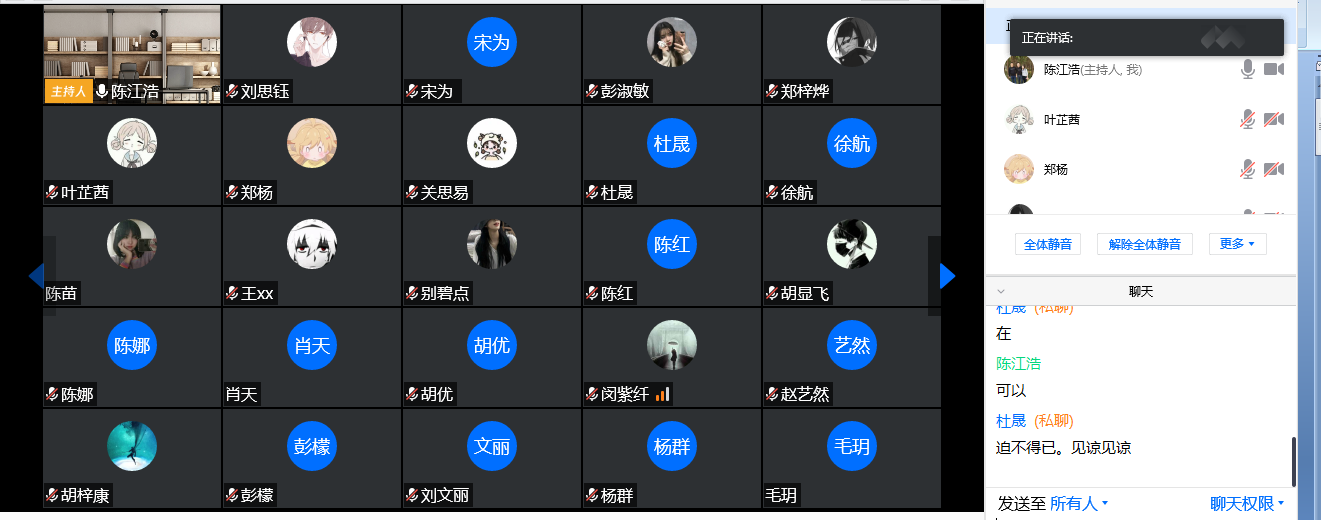Toggle 郑杨's camera in participant list
The width and height of the screenshot is (1321, 520).
(x=1273, y=169)
